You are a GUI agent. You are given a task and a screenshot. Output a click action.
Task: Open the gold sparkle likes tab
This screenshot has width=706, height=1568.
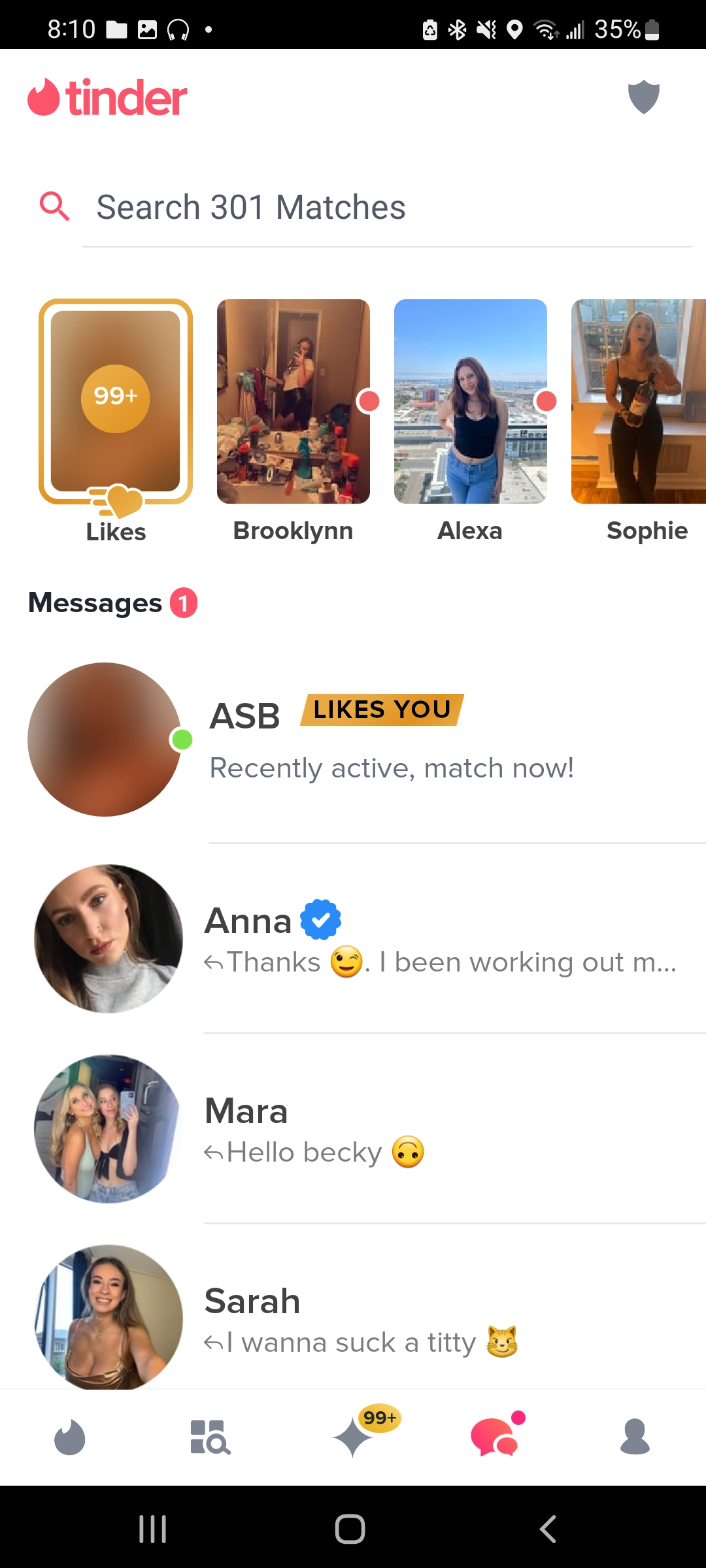(x=354, y=1437)
